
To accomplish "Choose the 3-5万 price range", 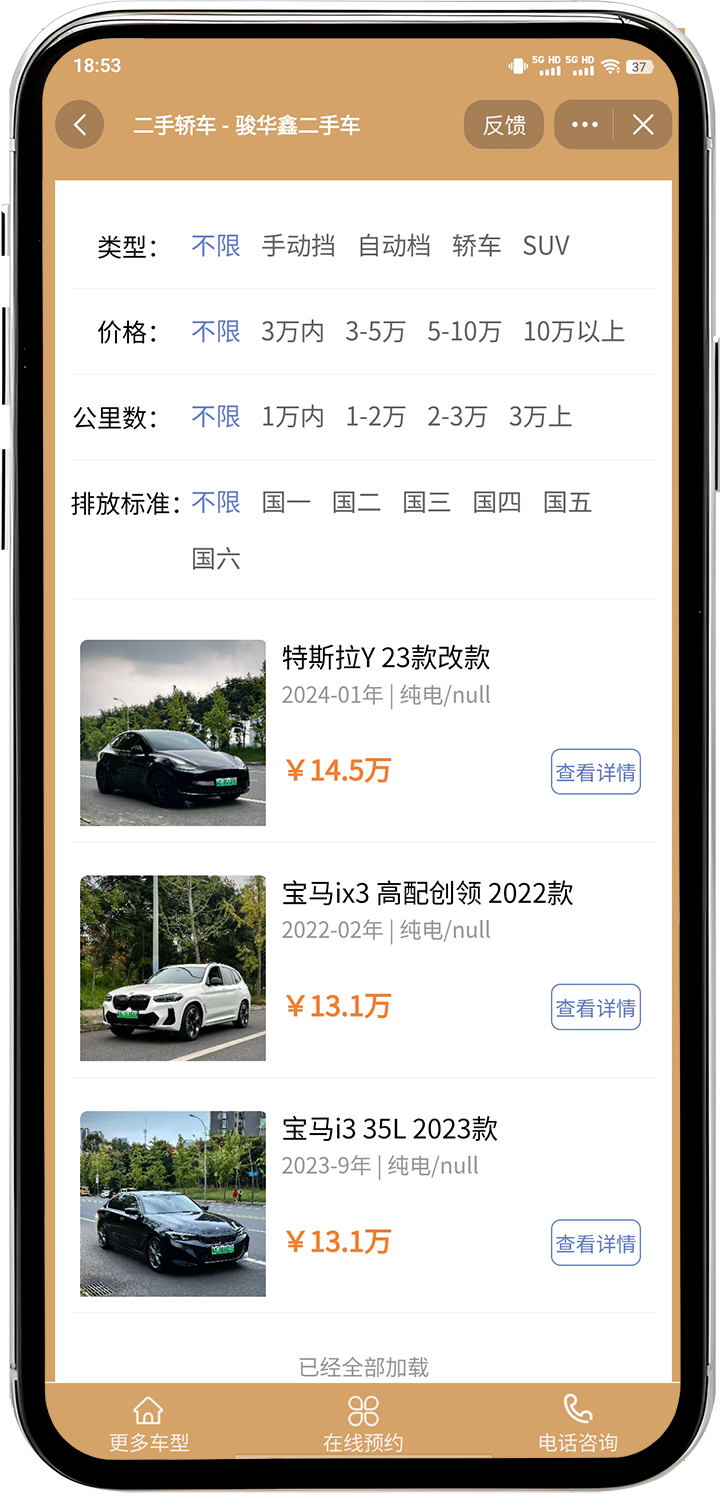I will tap(375, 332).
